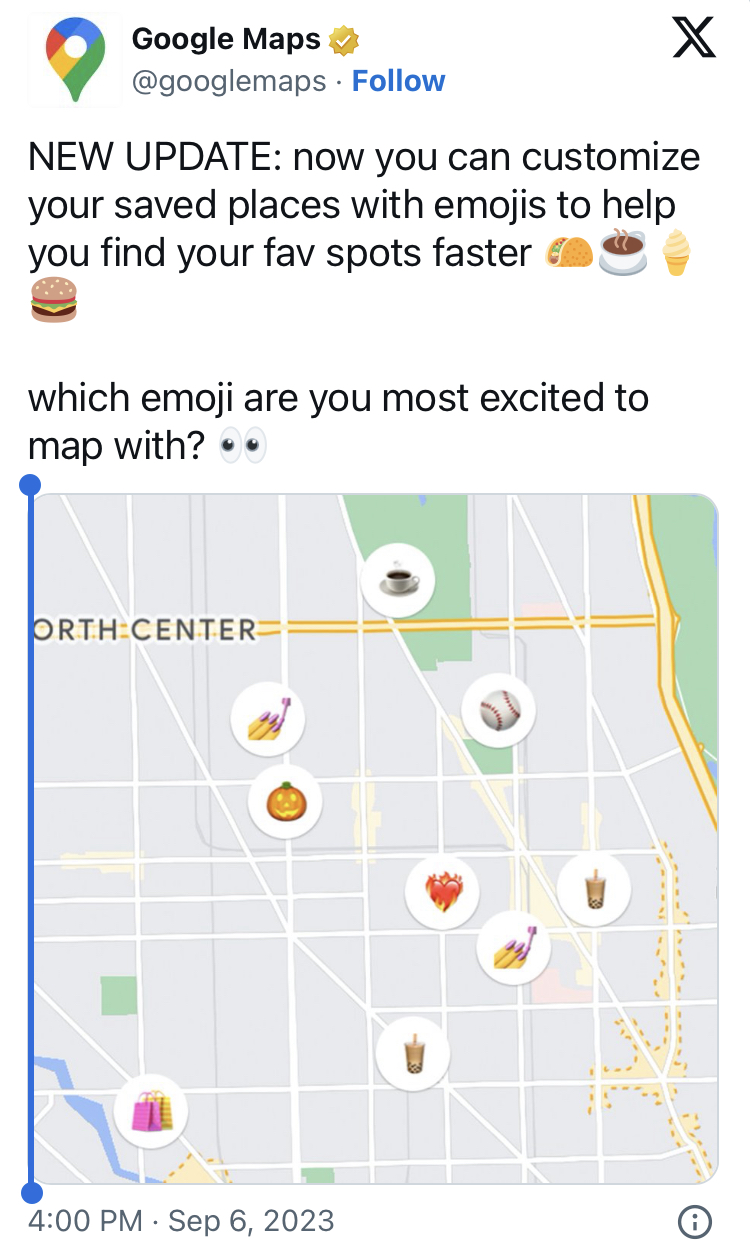Open the attached emoji map image
The height and width of the screenshot is (1248, 750).
(x=375, y=838)
